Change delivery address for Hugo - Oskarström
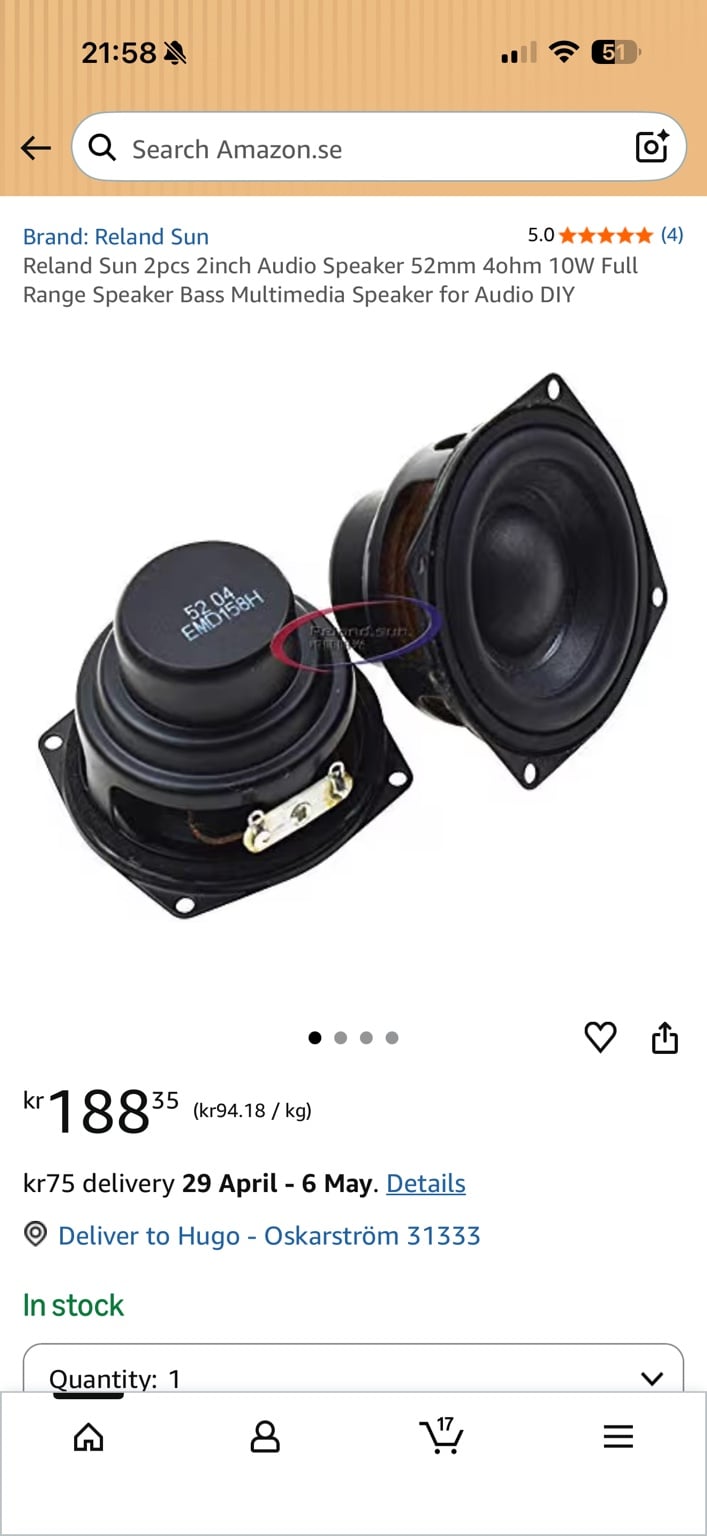Image resolution: width=707 pixels, height=1536 pixels. pos(269,1236)
